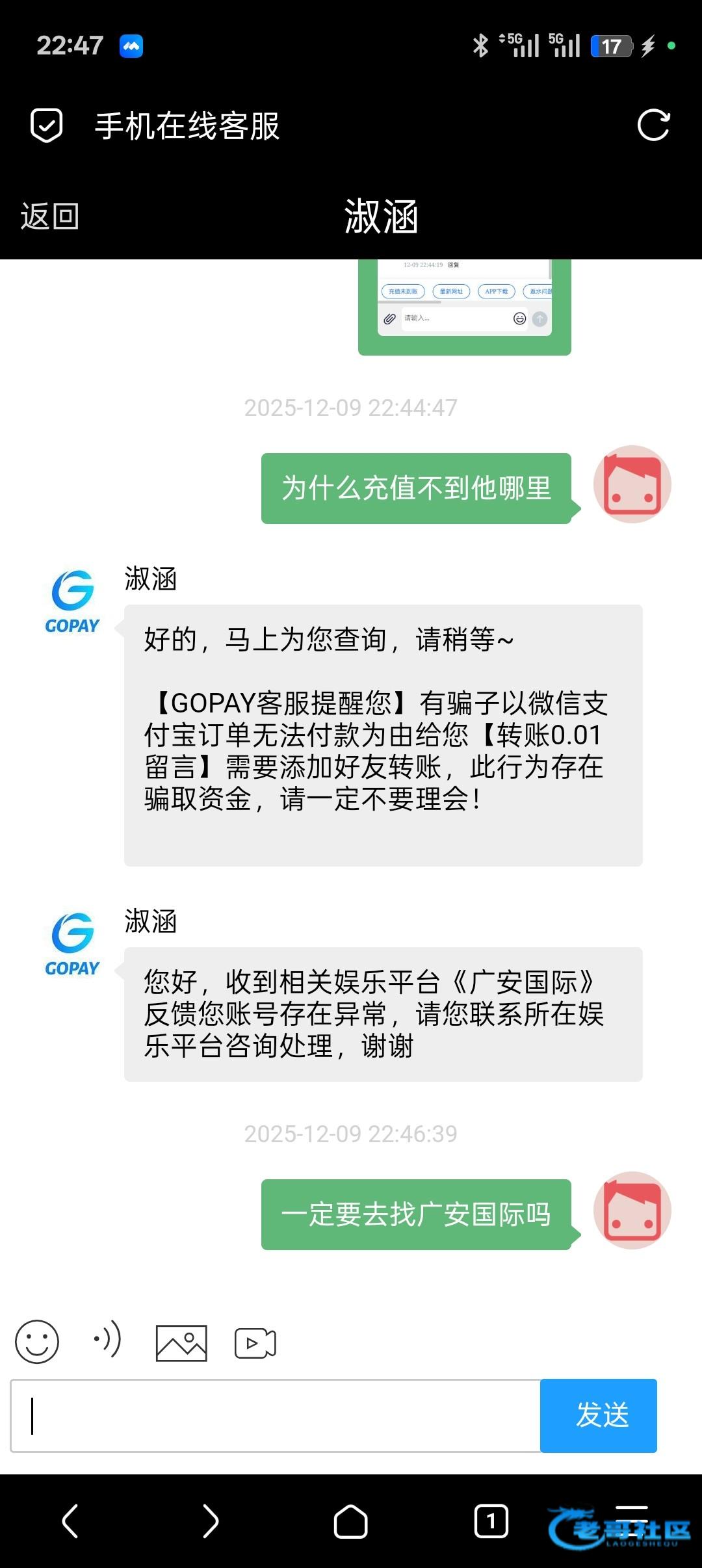Tap the video attachment icon
Viewport: 702px width, 1568px height.
point(255,1343)
